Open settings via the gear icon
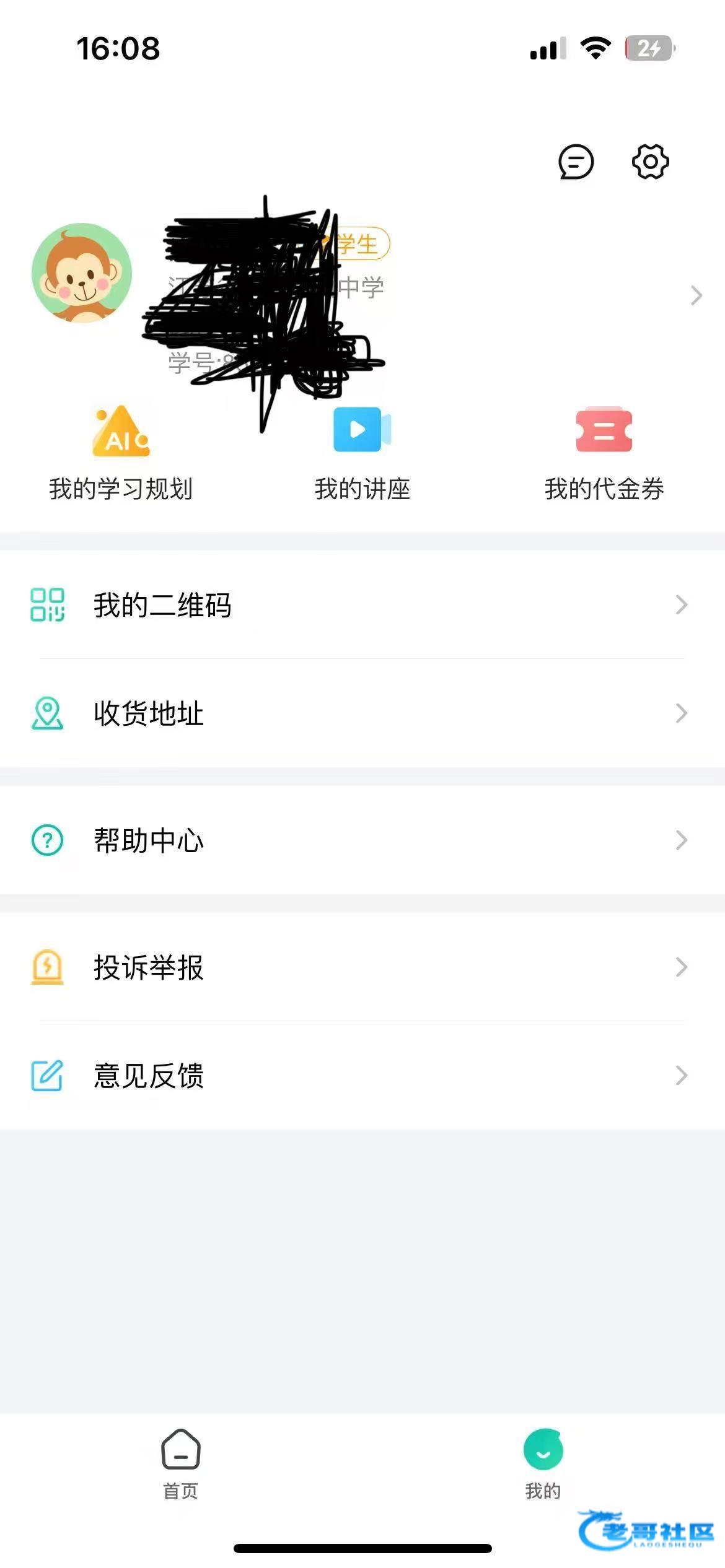 tap(650, 162)
